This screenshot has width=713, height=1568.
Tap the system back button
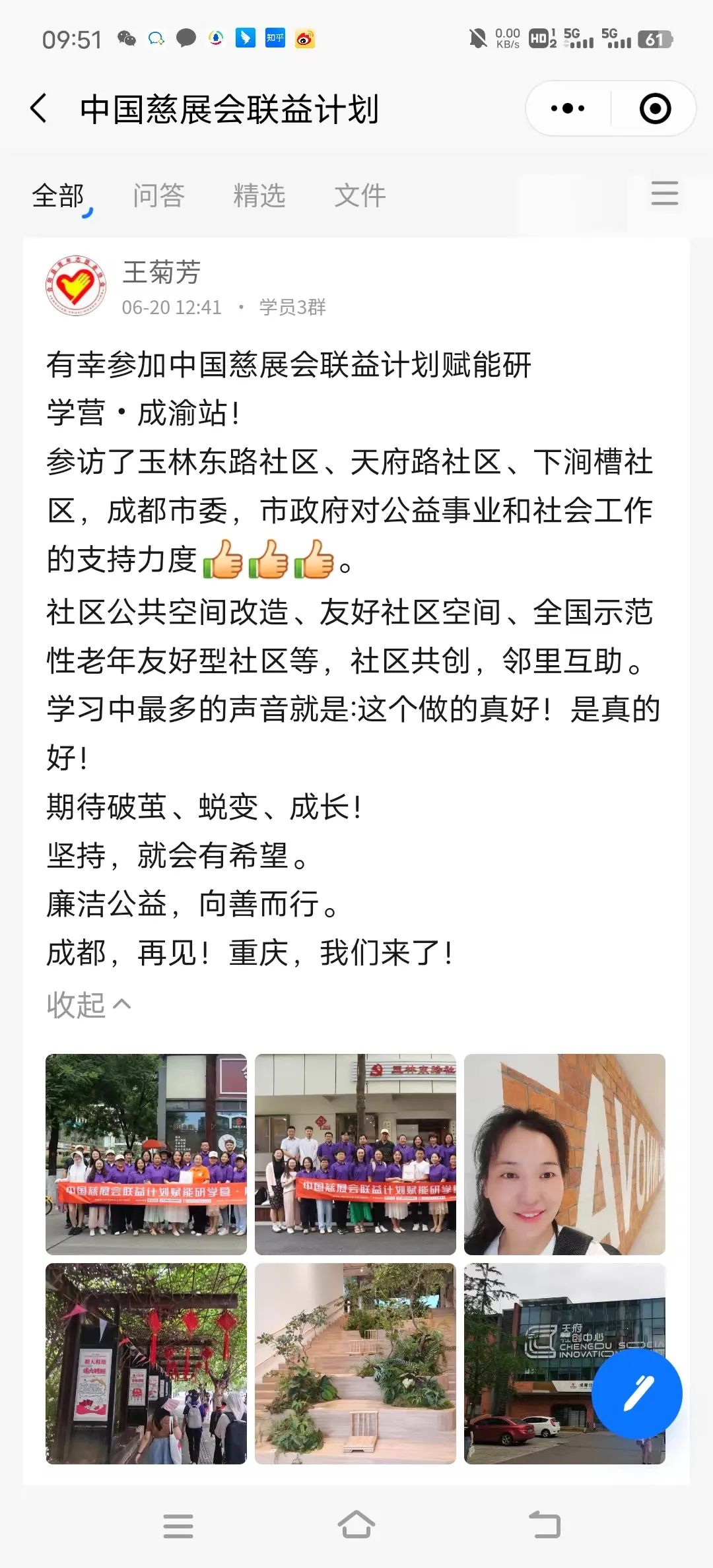tap(545, 1525)
